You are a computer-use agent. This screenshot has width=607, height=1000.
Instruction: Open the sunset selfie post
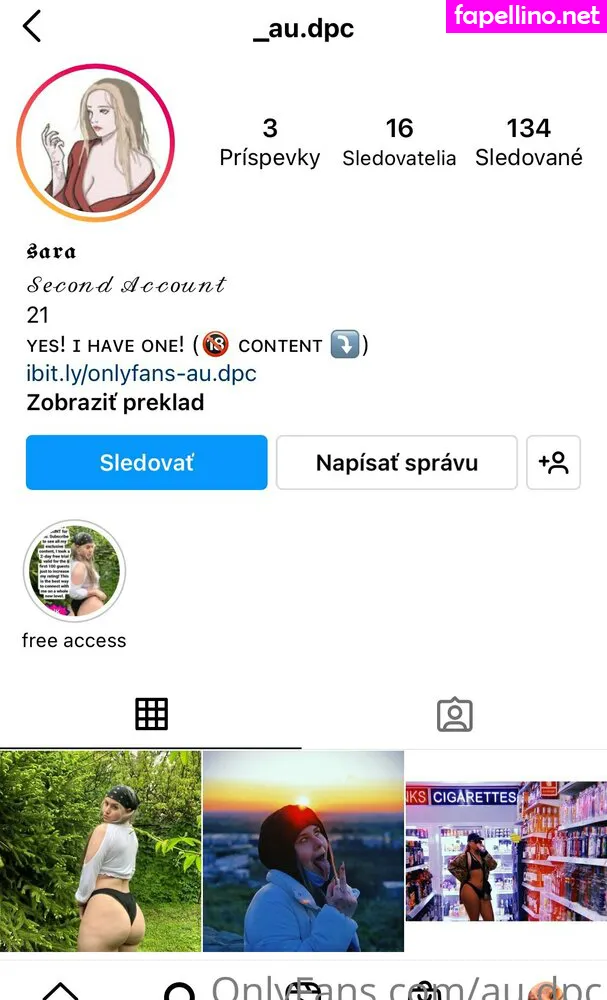coord(303,851)
